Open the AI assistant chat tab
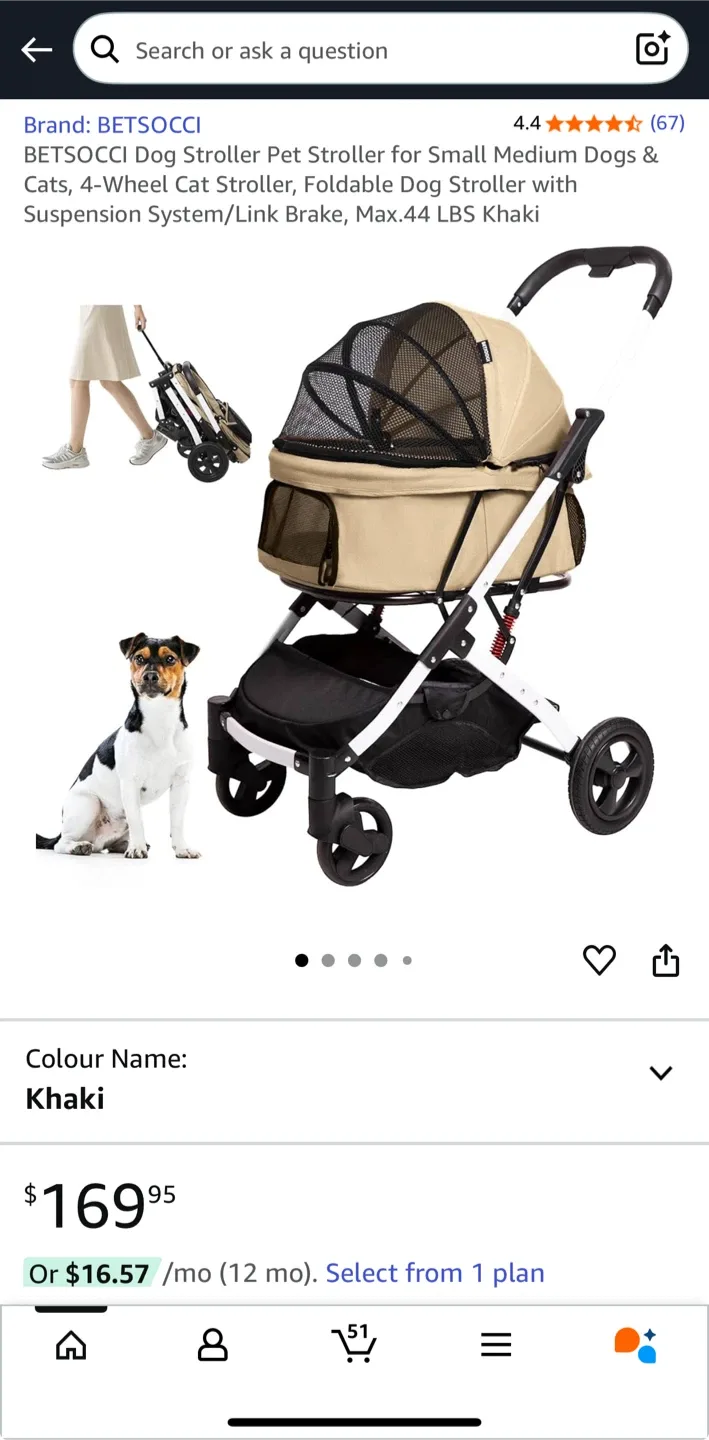The width and height of the screenshot is (709, 1440). click(636, 1345)
